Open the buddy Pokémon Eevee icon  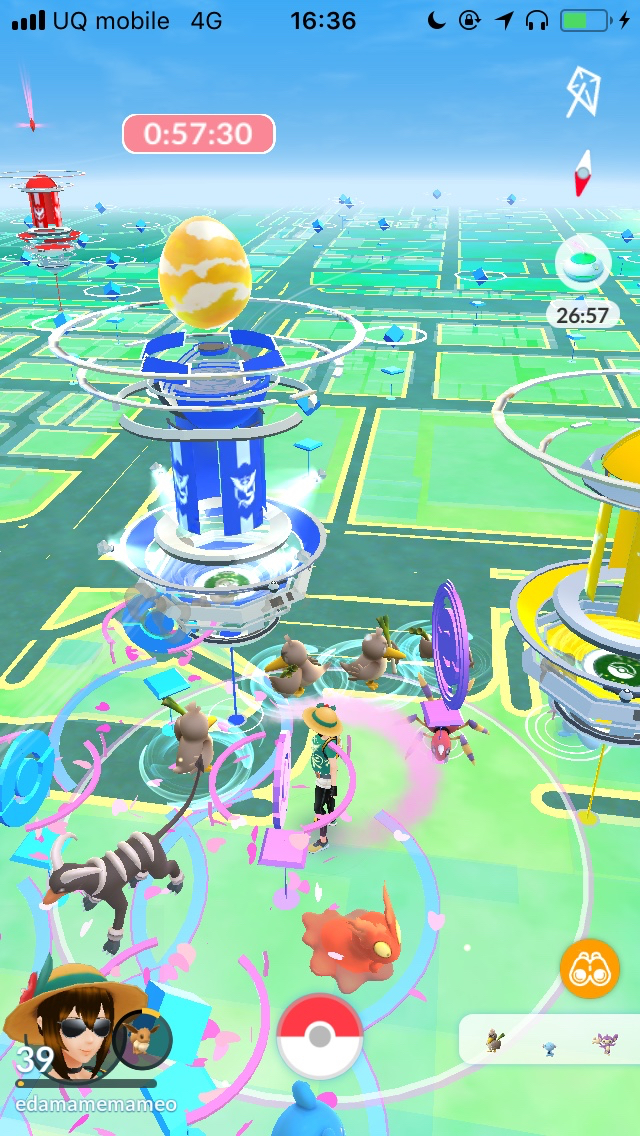click(143, 1040)
